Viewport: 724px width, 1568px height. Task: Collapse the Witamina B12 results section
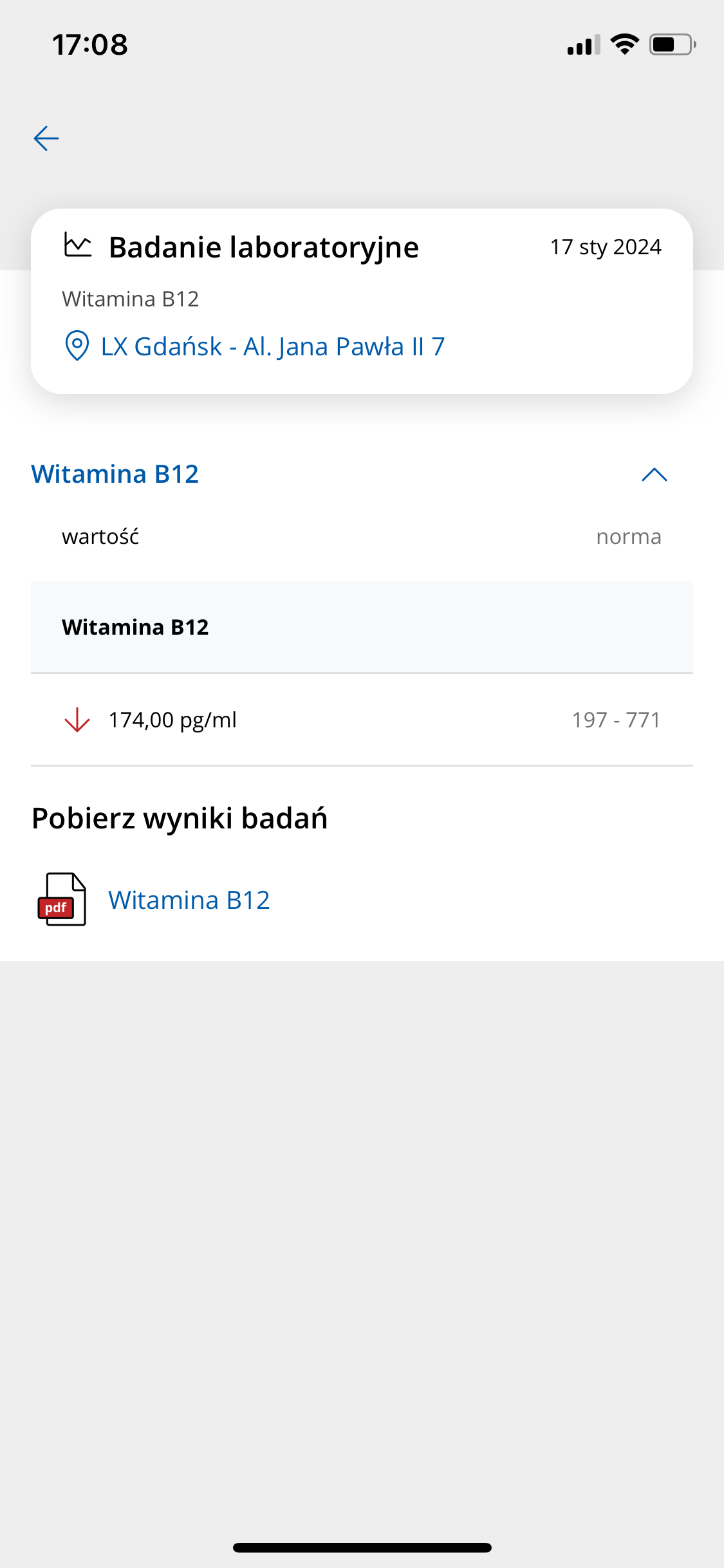point(654,474)
